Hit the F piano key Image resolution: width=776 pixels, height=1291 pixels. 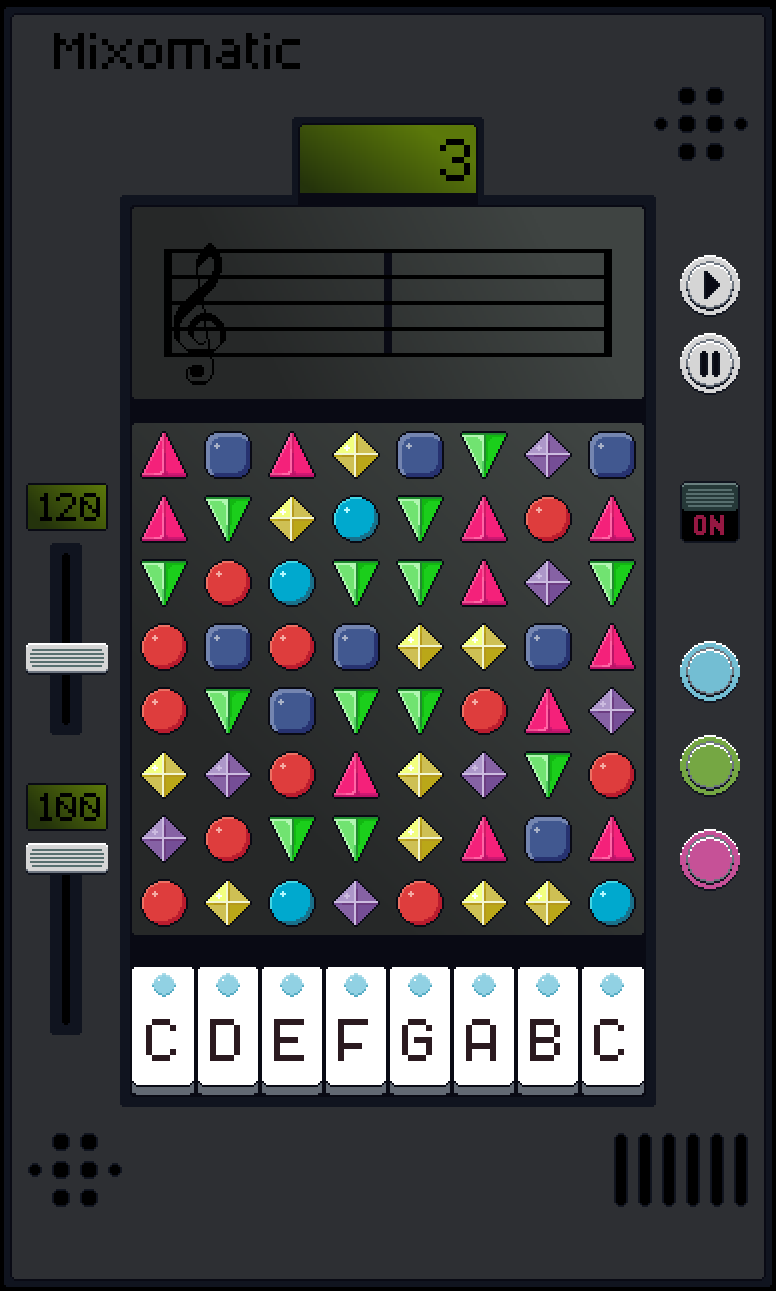coord(356,1029)
